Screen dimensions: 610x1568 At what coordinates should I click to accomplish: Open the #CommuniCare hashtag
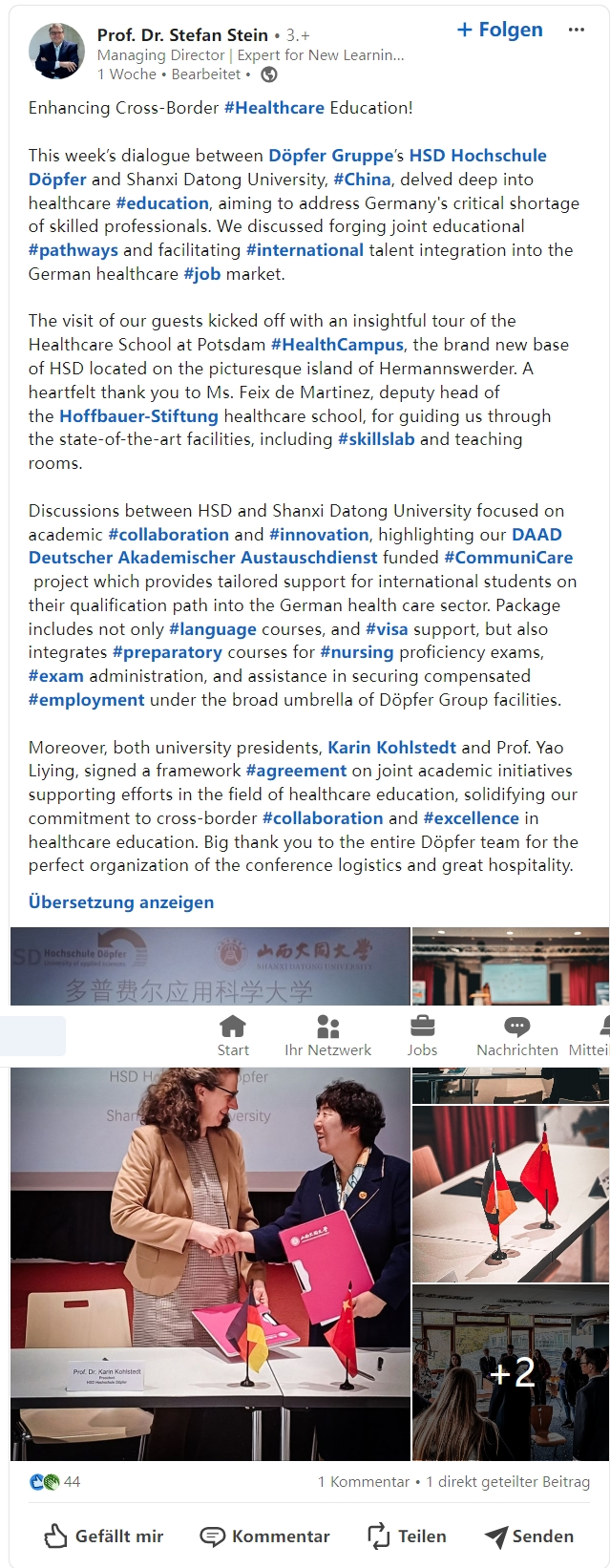(x=508, y=558)
